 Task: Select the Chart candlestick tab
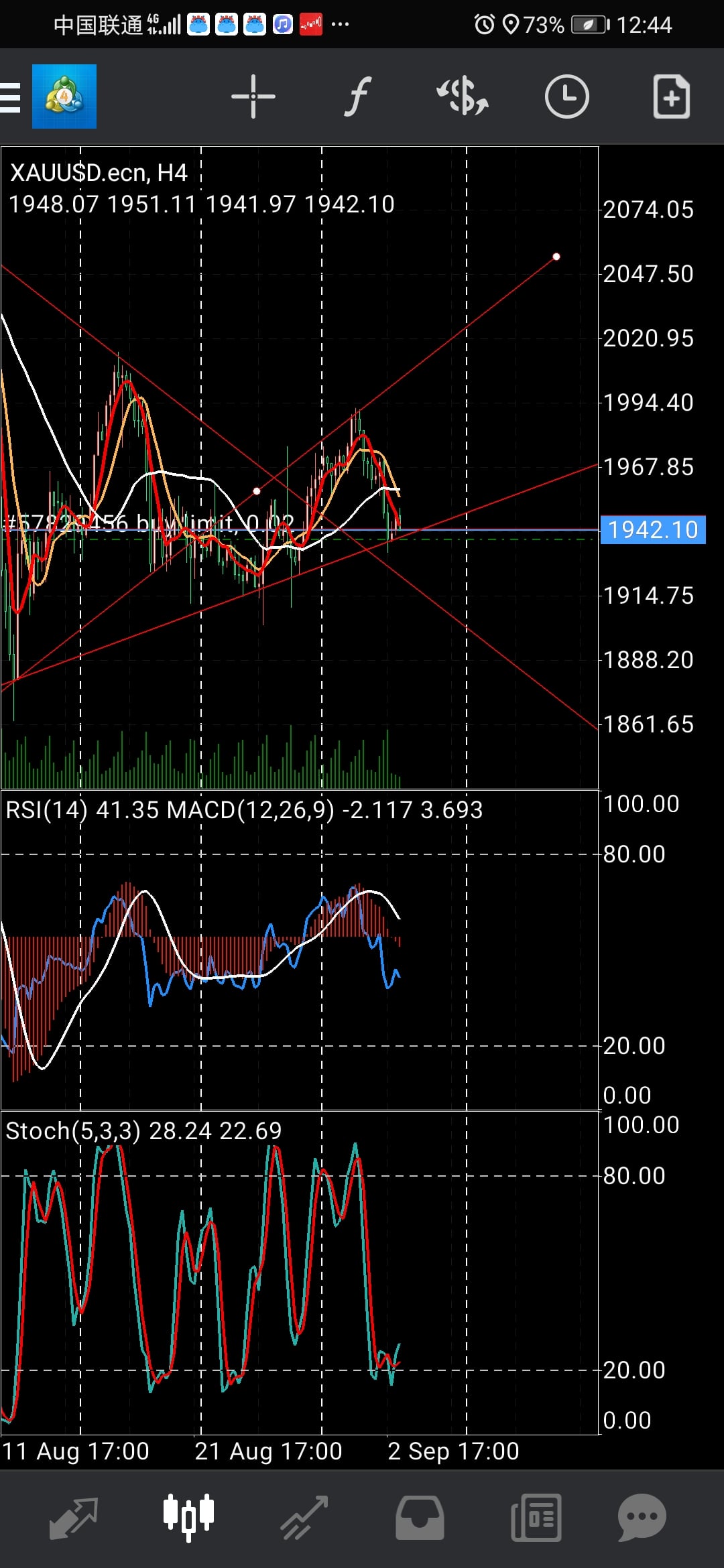coord(189,1518)
